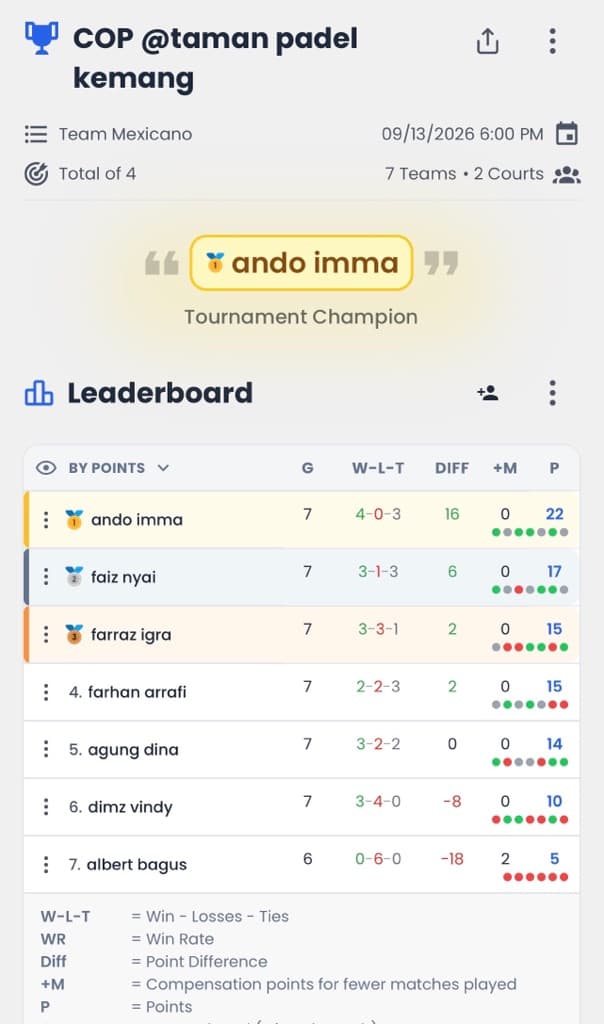Open the calendar icon next to the date
Screen dimensions: 604x1024
click(x=567, y=134)
